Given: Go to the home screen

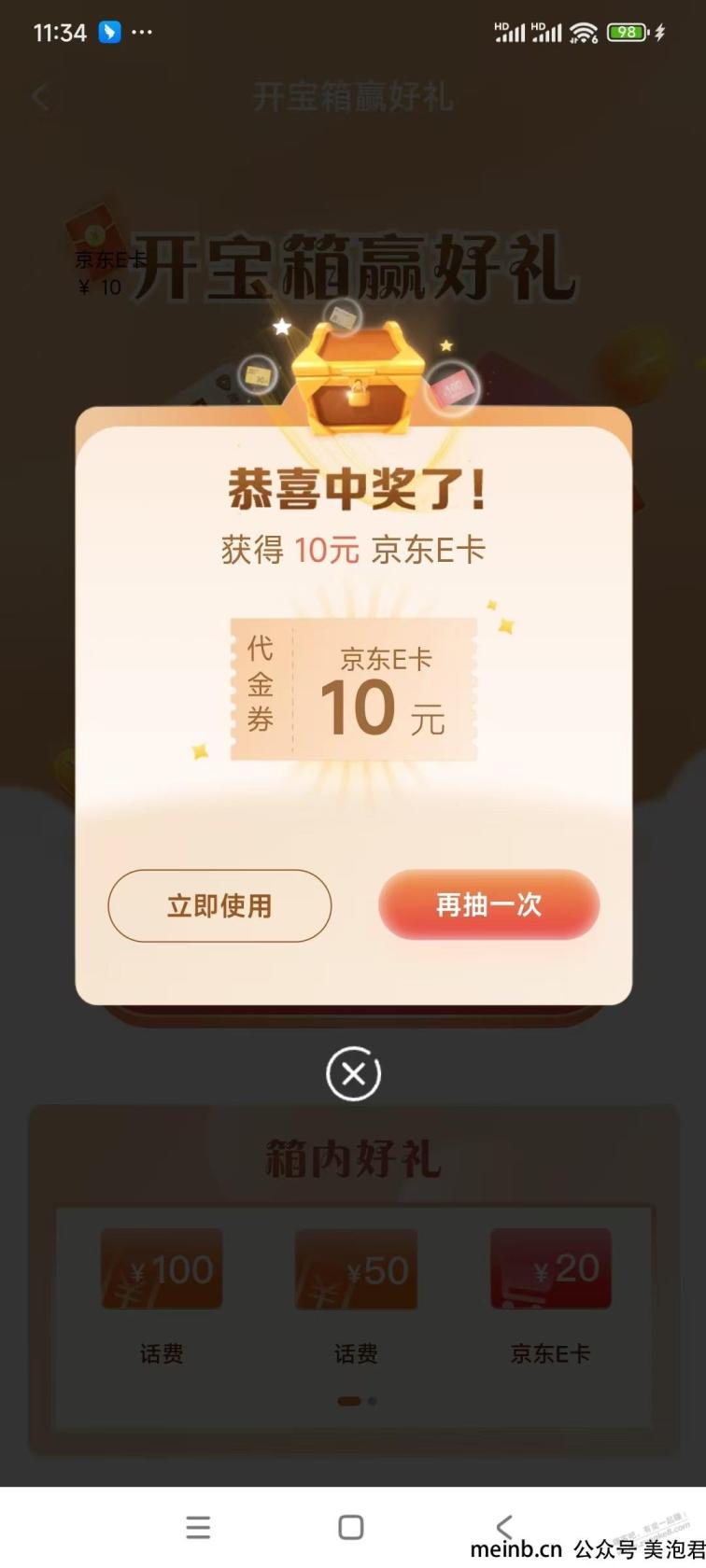Looking at the screenshot, I should click(351, 1527).
